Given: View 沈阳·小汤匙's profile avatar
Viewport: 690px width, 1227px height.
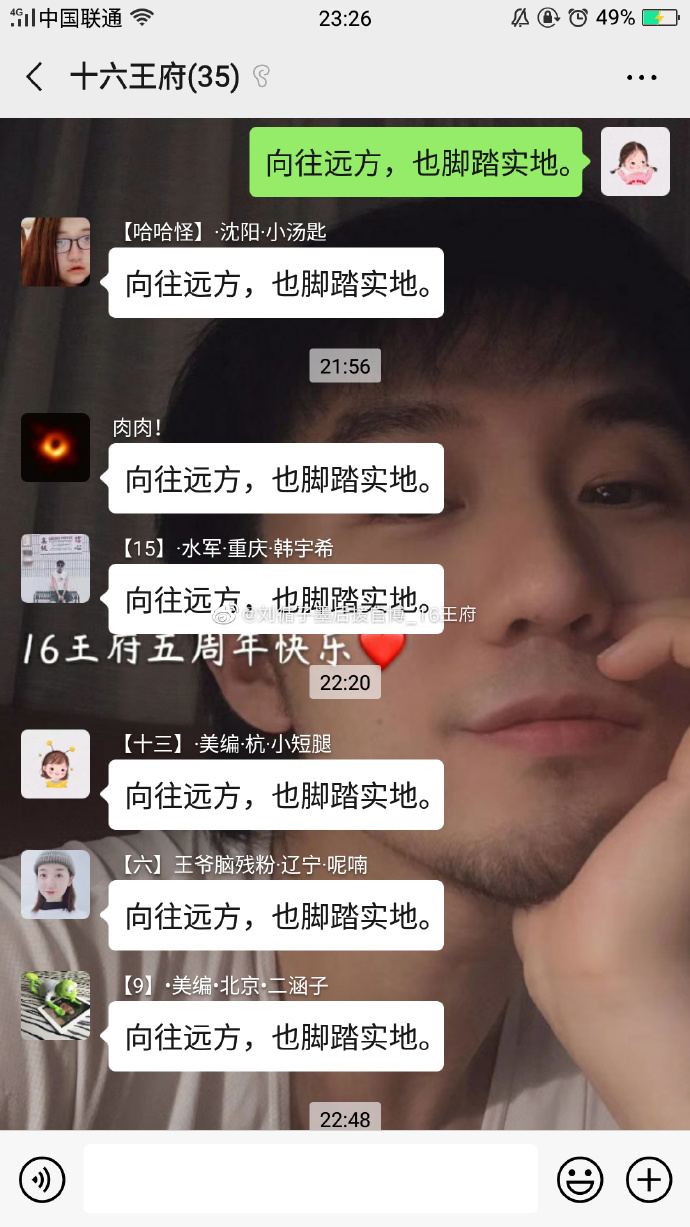Looking at the screenshot, I should [x=56, y=252].
